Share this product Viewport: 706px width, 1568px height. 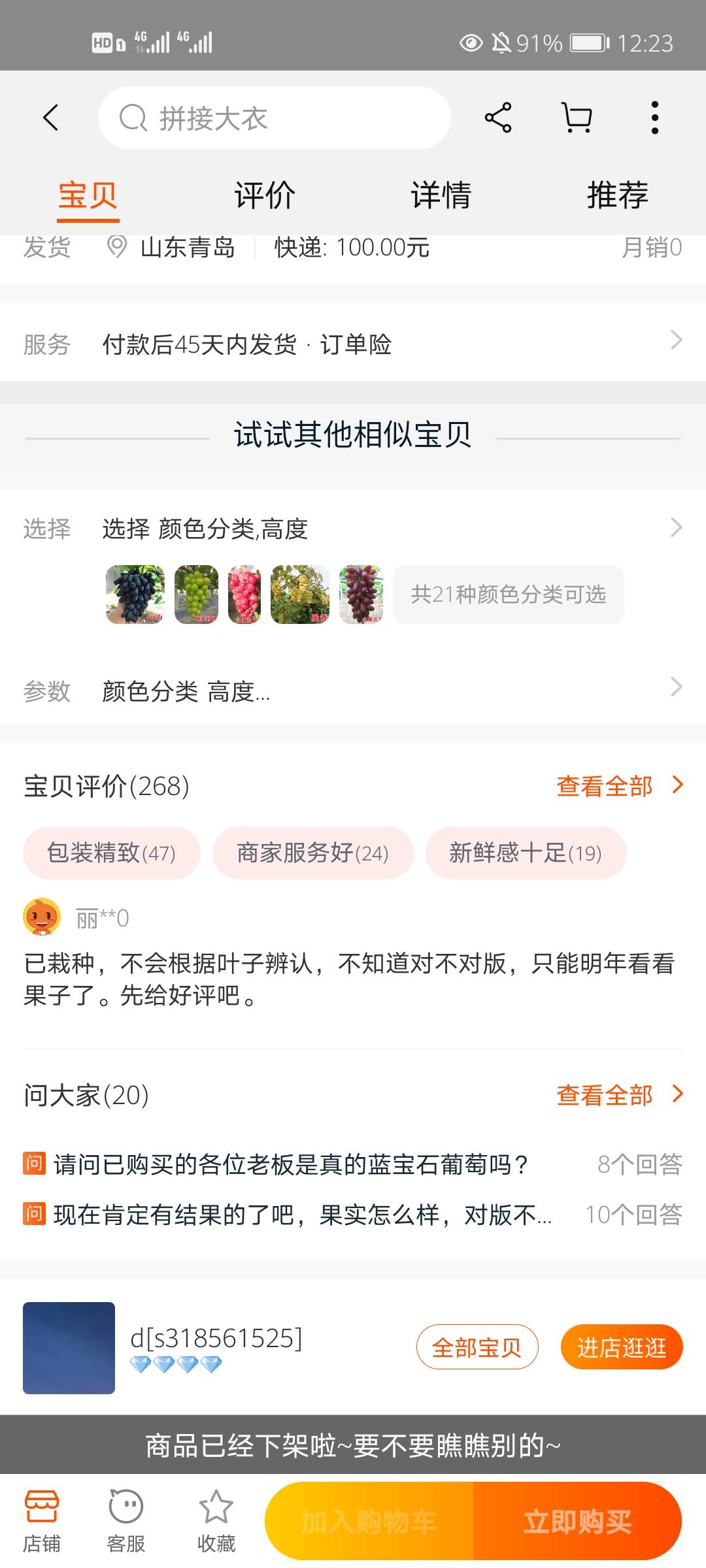(x=498, y=118)
